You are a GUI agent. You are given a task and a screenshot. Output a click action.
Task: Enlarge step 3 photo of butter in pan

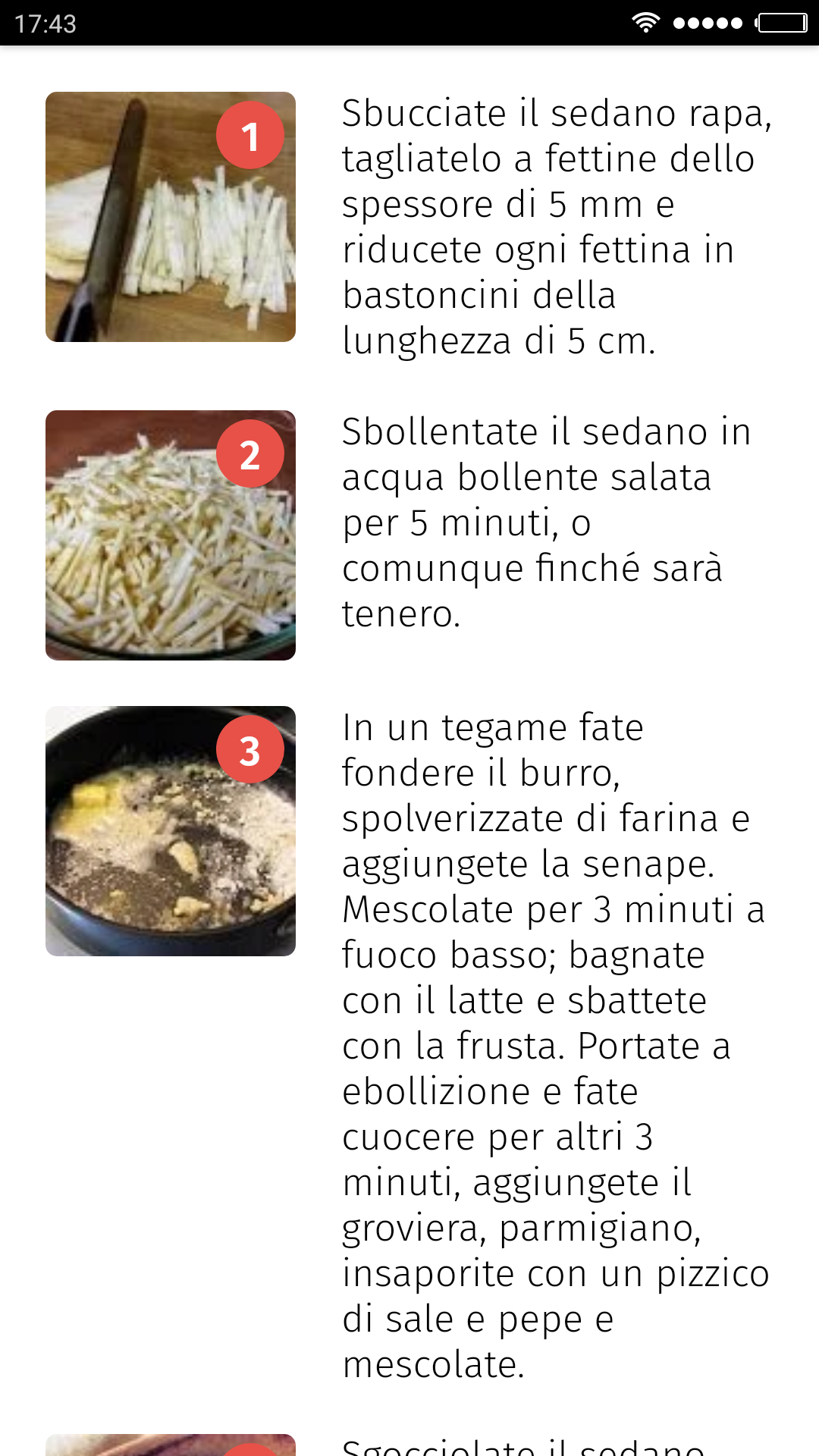point(170,831)
